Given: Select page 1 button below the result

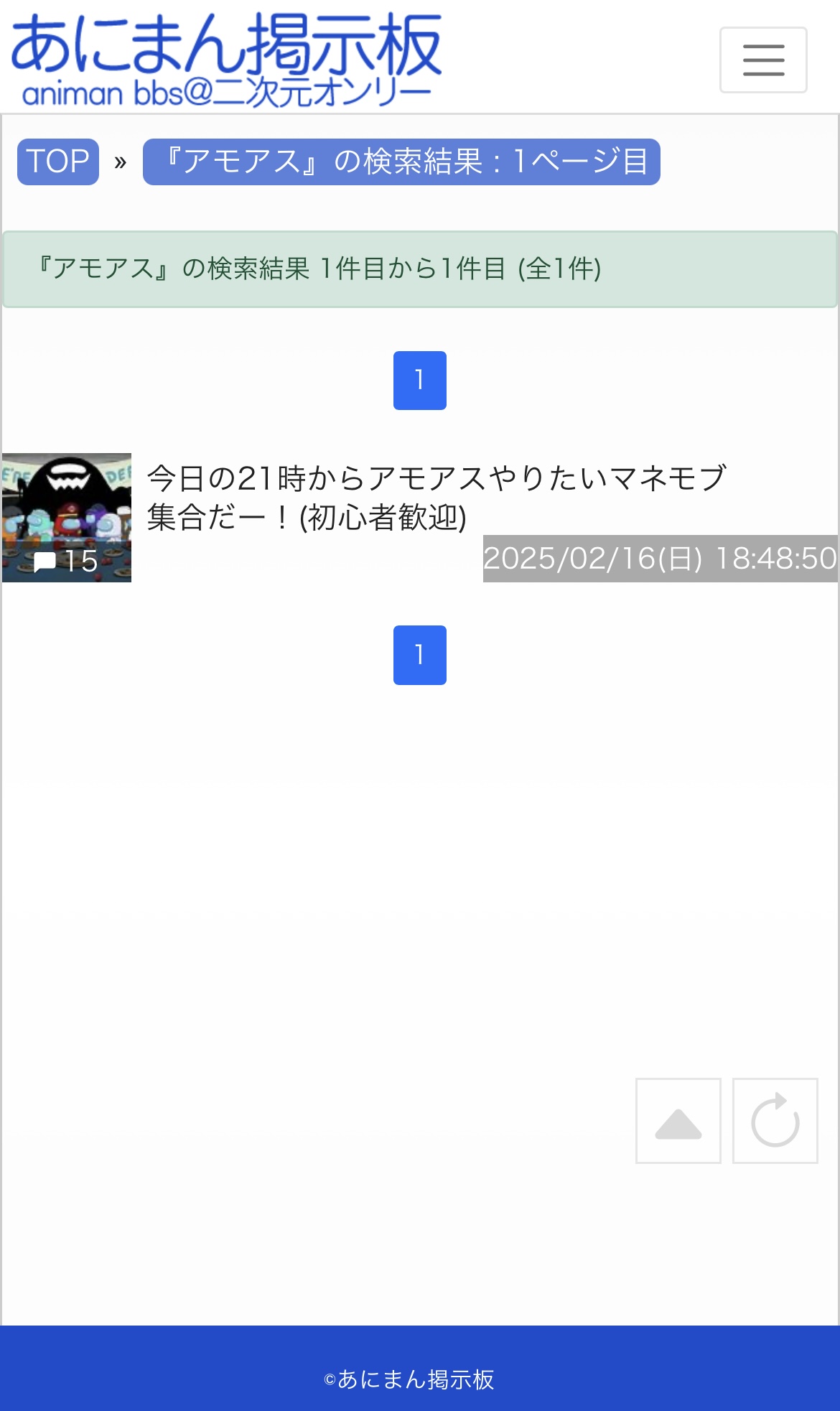Looking at the screenshot, I should [x=420, y=655].
